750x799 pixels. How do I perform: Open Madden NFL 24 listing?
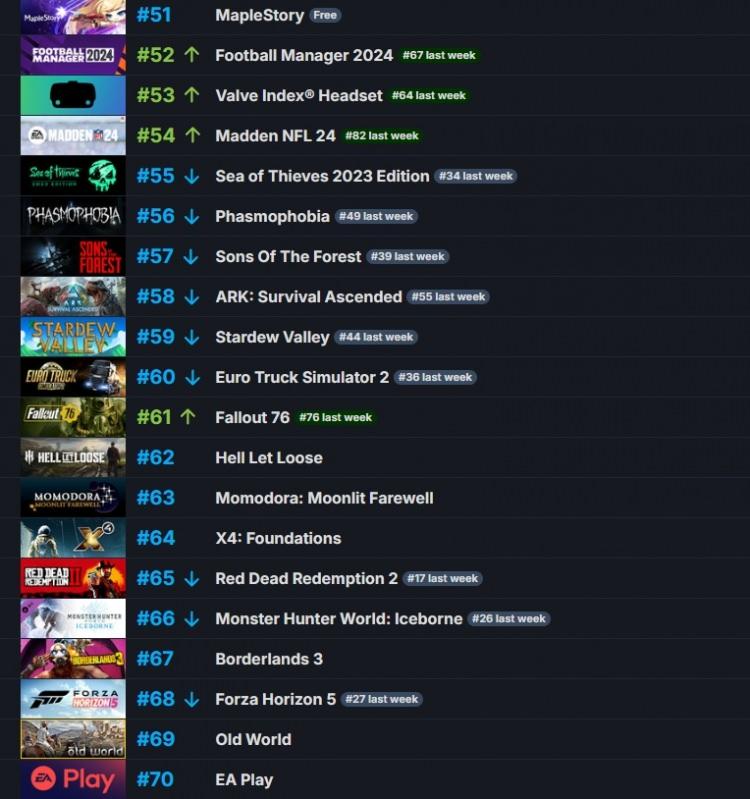pos(275,136)
